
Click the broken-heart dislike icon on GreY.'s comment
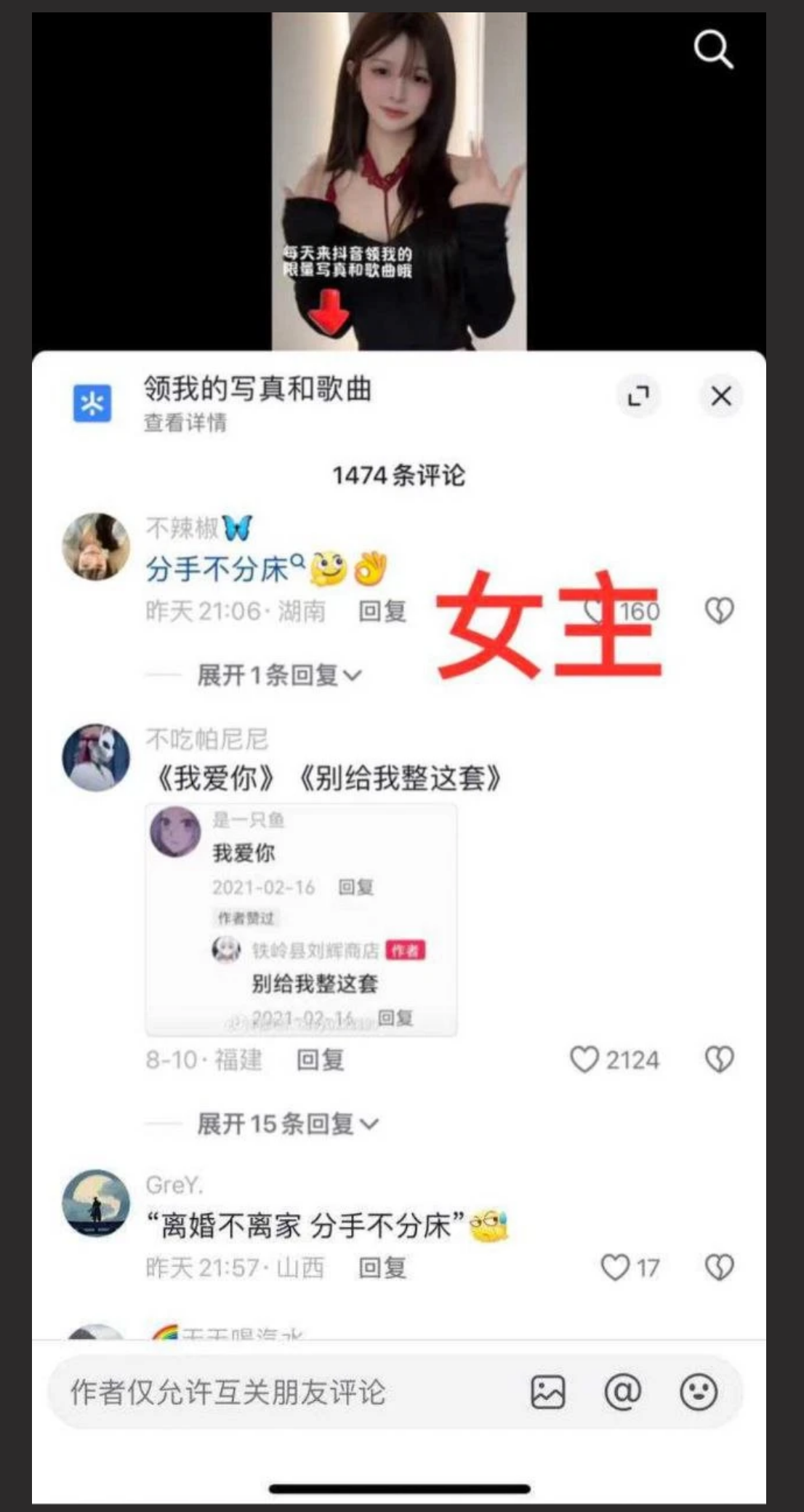pos(718,1267)
